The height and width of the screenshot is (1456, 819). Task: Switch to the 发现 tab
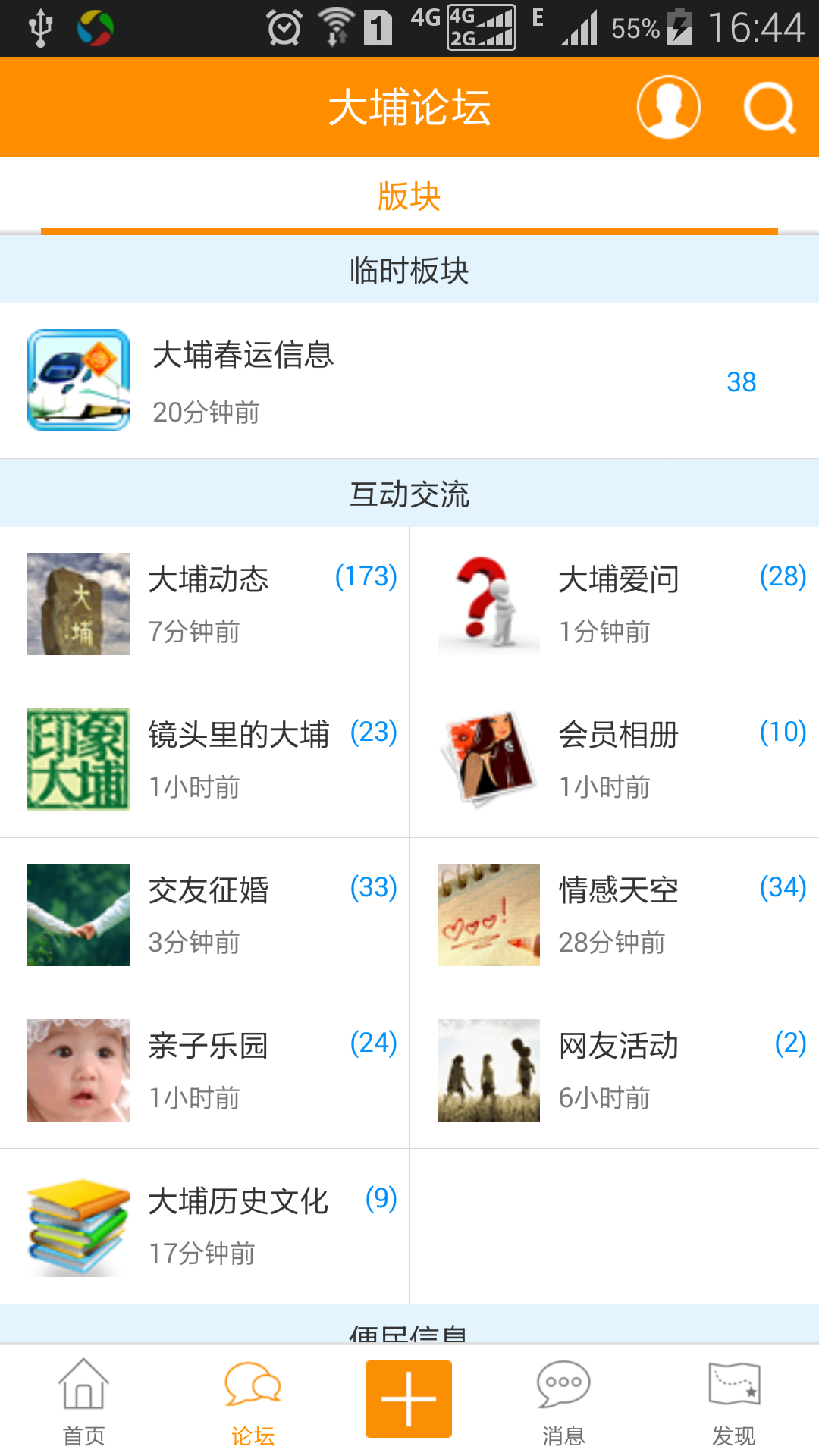point(733,1401)
